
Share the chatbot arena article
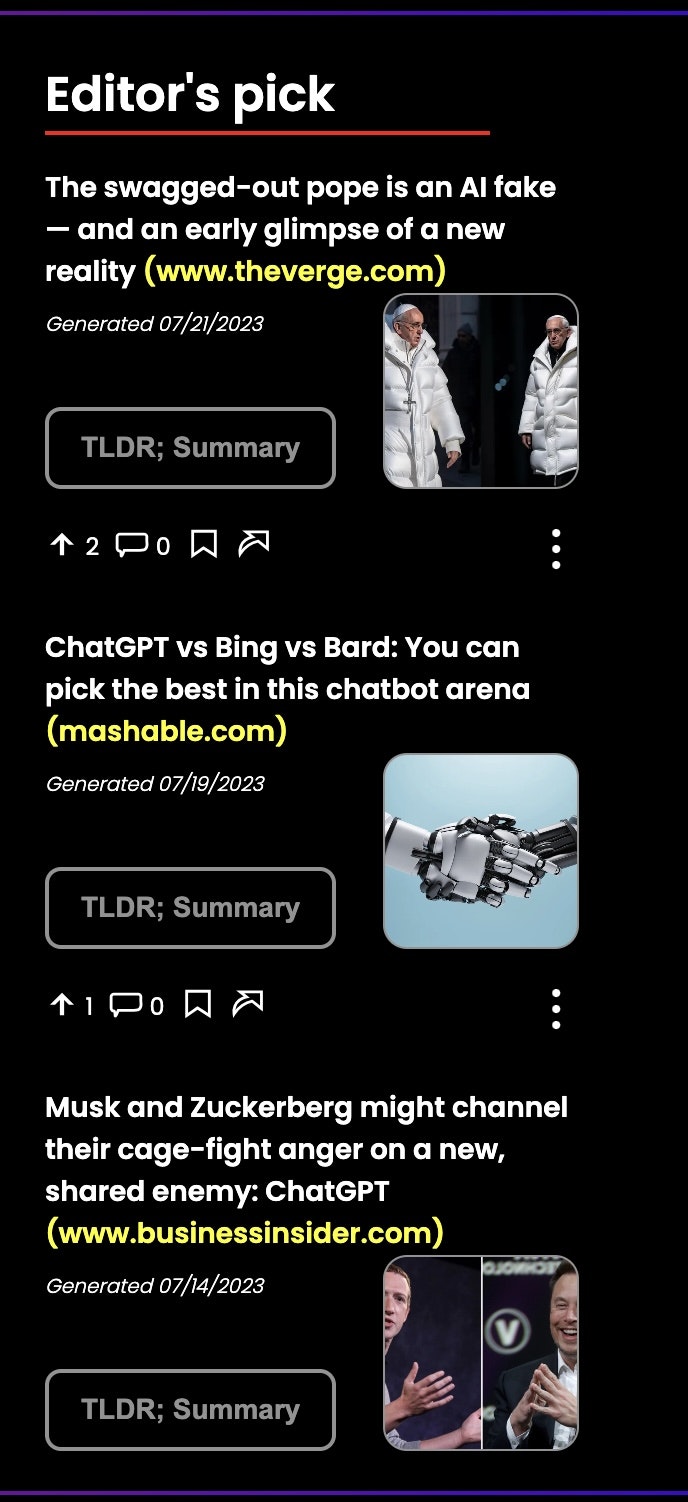point(248,1003)
